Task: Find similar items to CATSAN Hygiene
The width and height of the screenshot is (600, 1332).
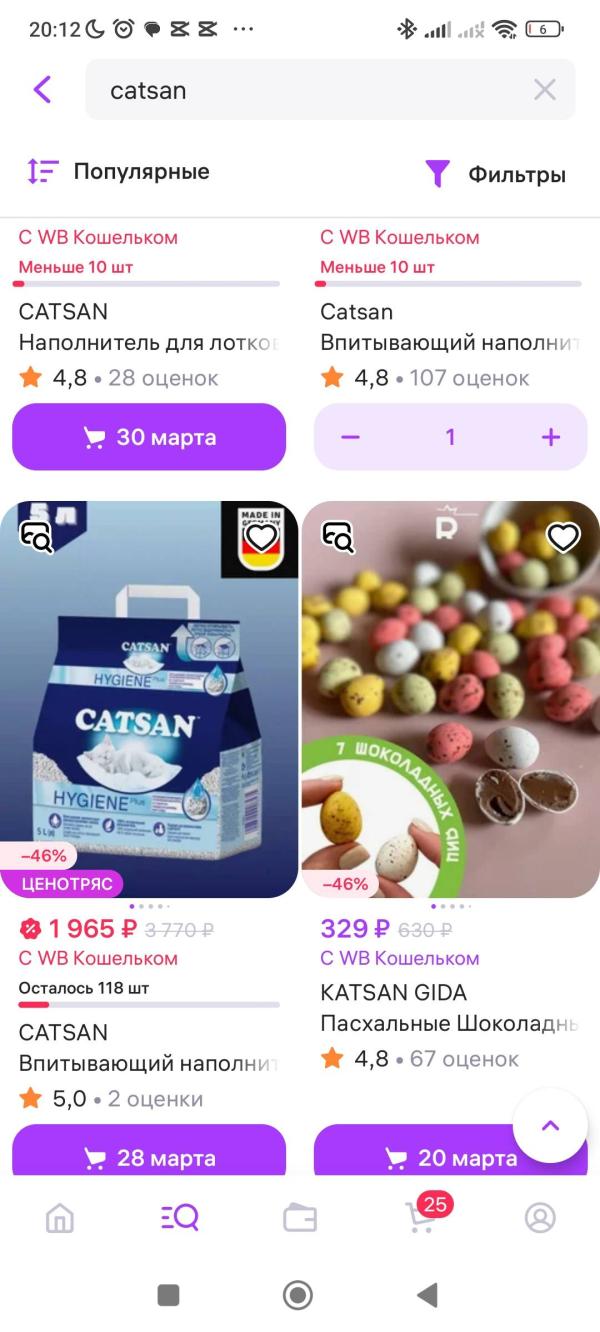Action: [x=37, y=538]
